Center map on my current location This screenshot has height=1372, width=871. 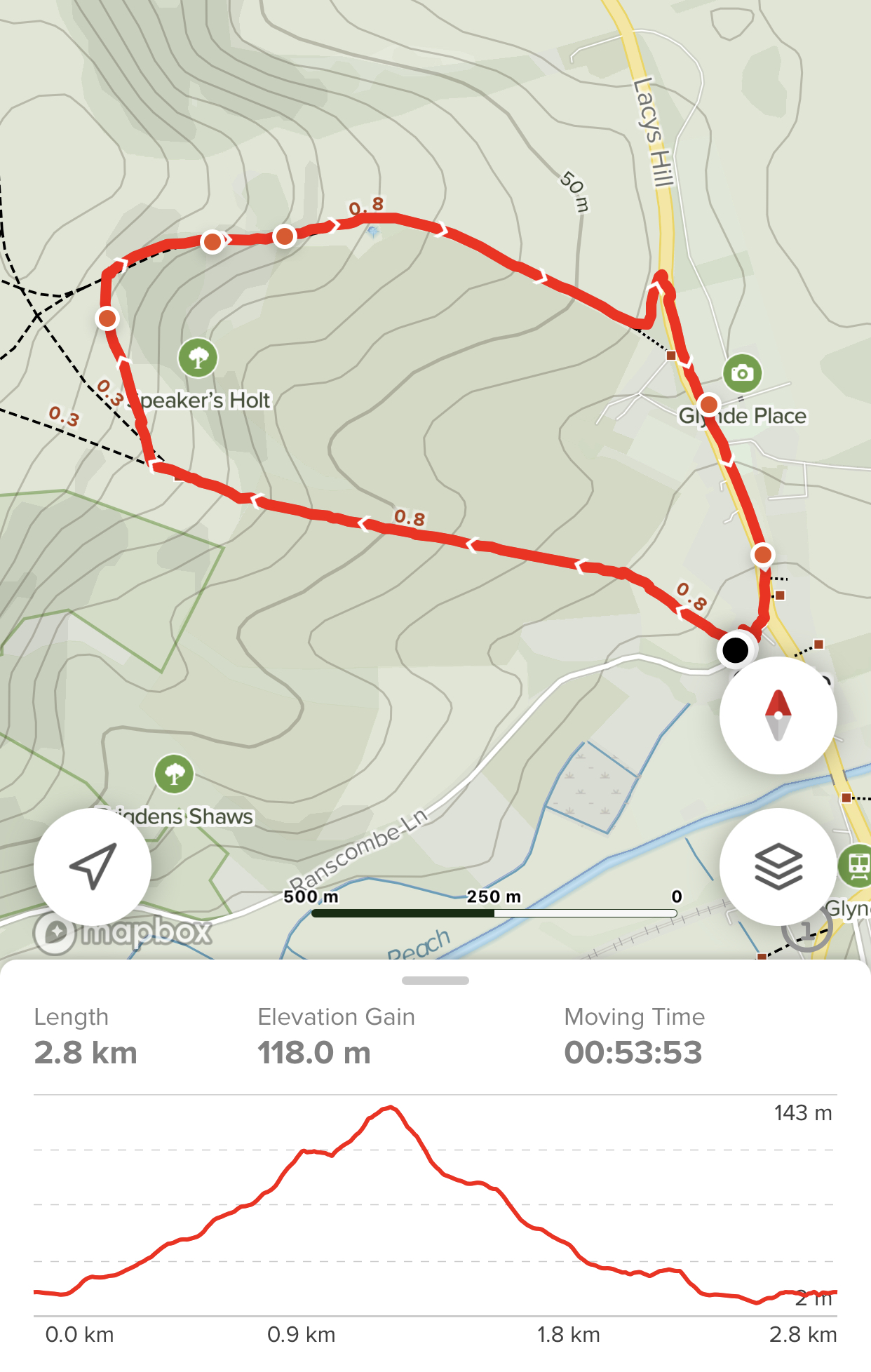(x=93, y=867)
